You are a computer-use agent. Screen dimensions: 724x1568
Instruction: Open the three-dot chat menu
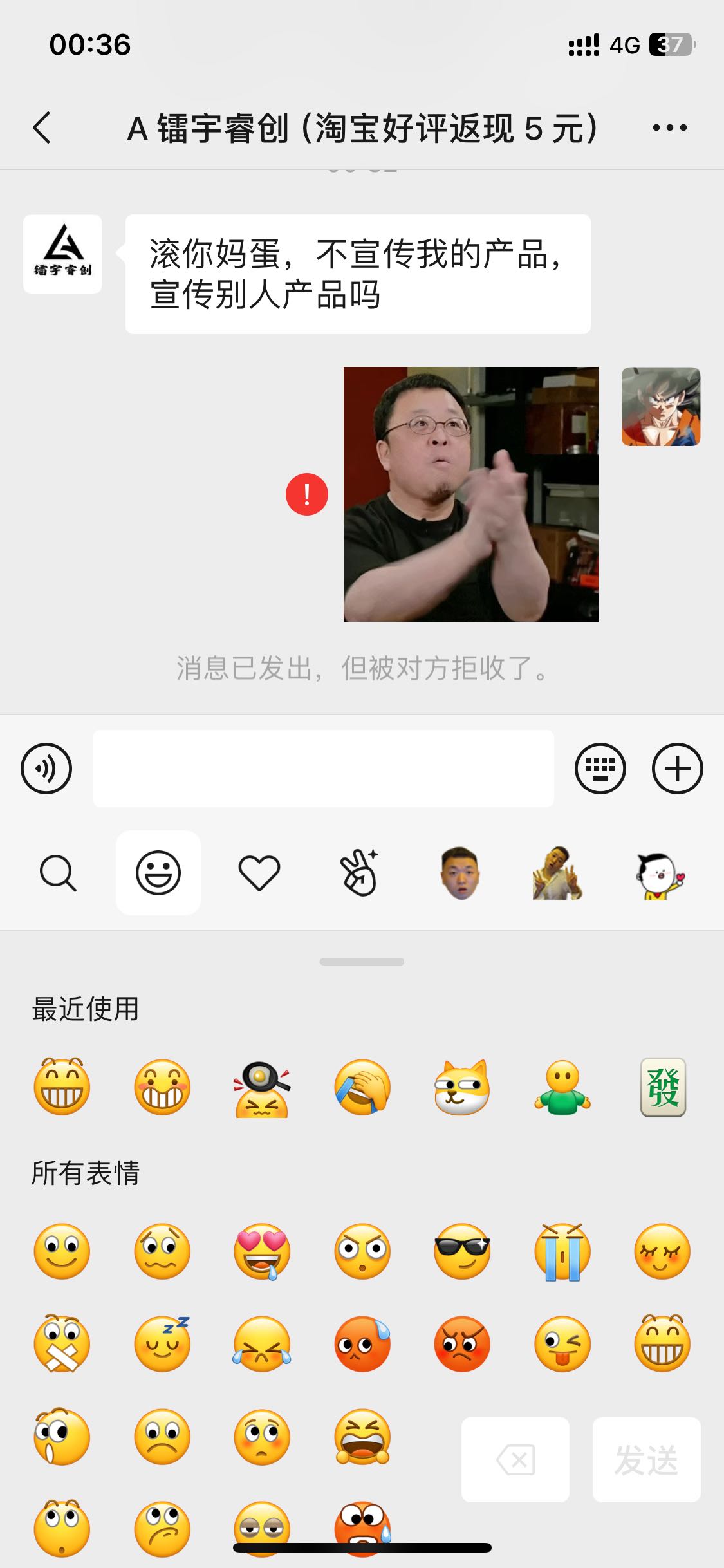click(669, 127)
